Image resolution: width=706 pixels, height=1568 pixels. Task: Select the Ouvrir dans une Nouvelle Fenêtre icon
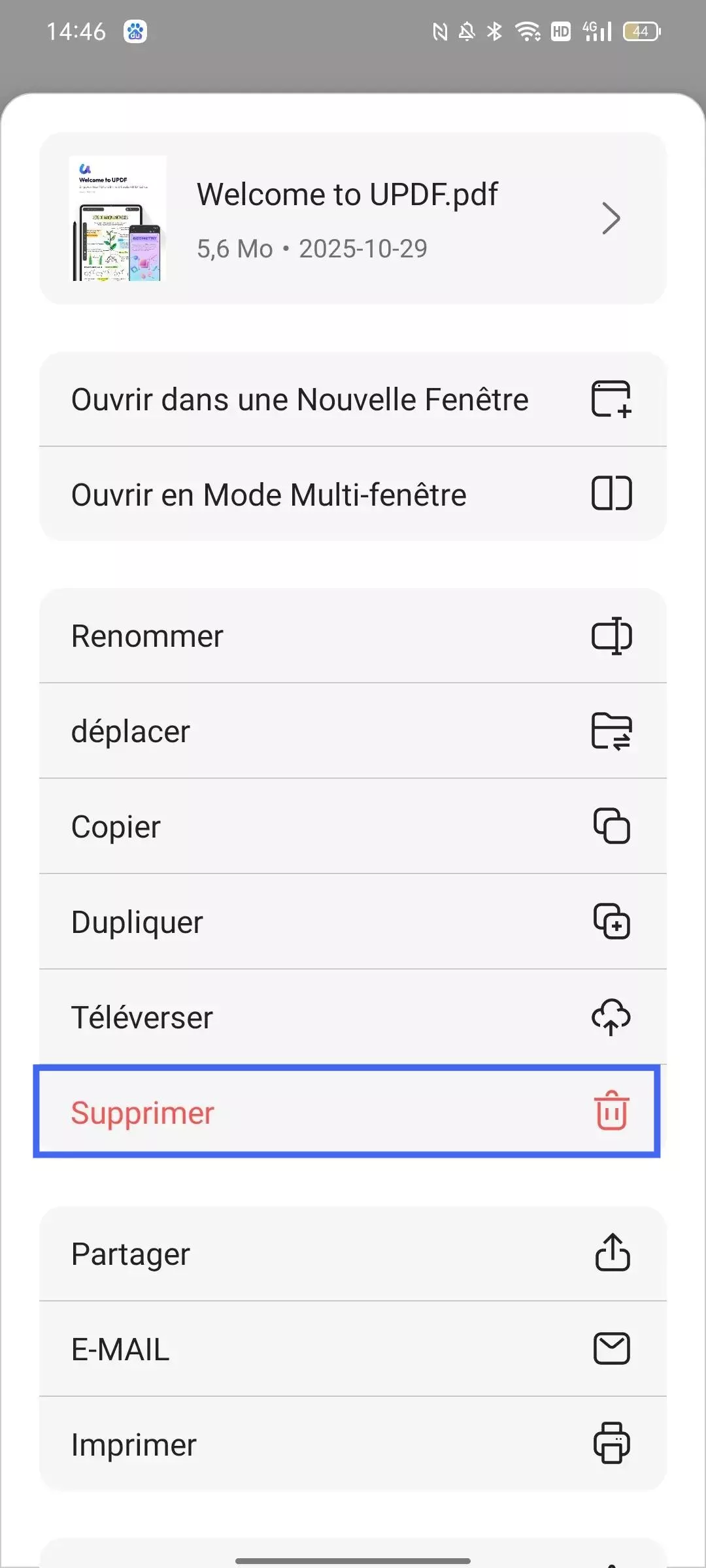click(x=612, y=399)
